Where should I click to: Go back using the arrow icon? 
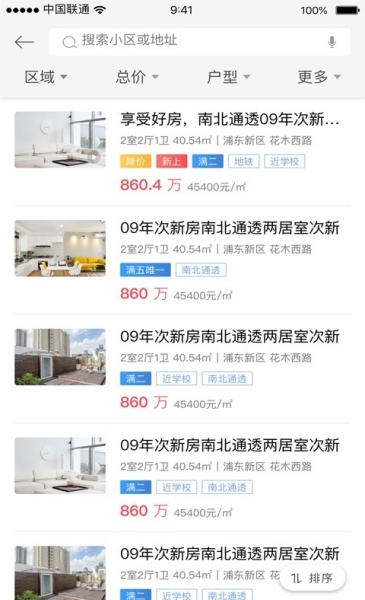tap(24, 42)
